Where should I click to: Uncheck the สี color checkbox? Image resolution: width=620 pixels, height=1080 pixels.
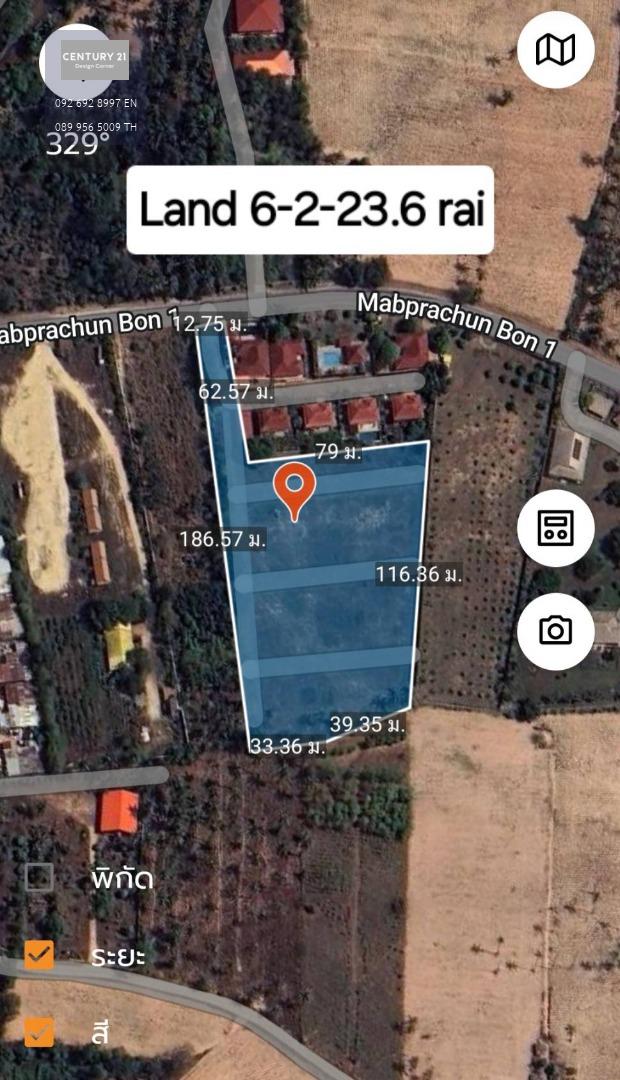click(x=39, y=1032)
